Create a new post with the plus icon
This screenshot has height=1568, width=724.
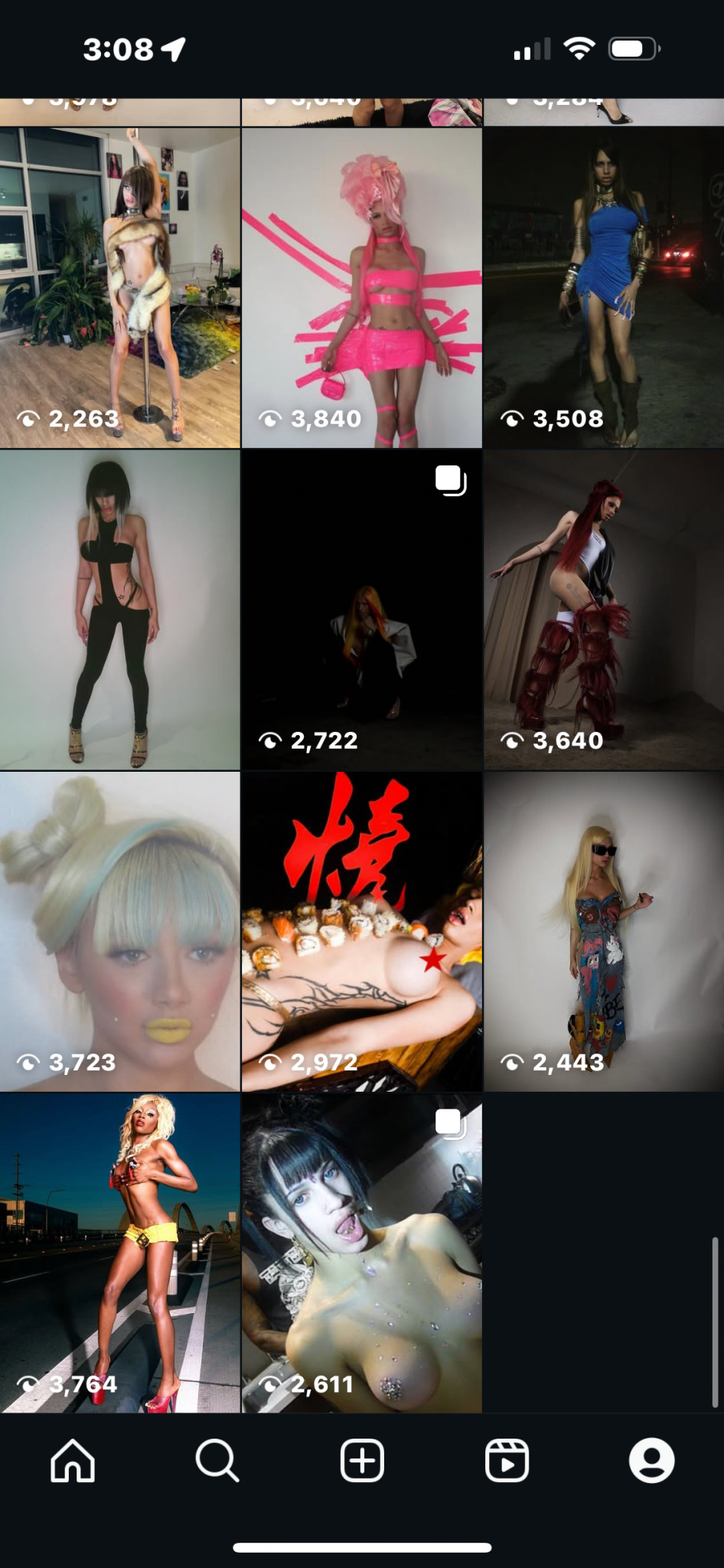coord(362,1461)
